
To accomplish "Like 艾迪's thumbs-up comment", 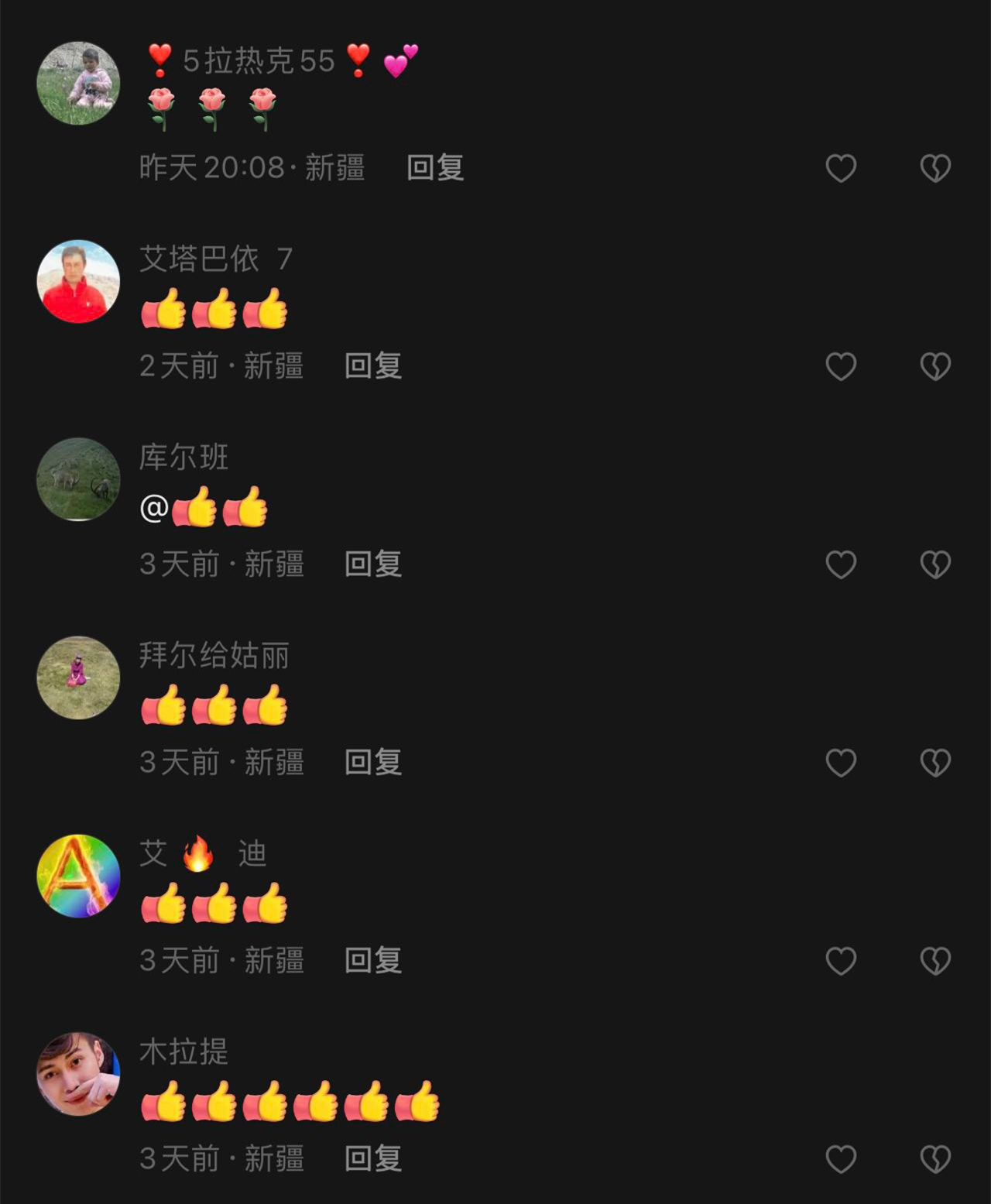I will (841, 961).
